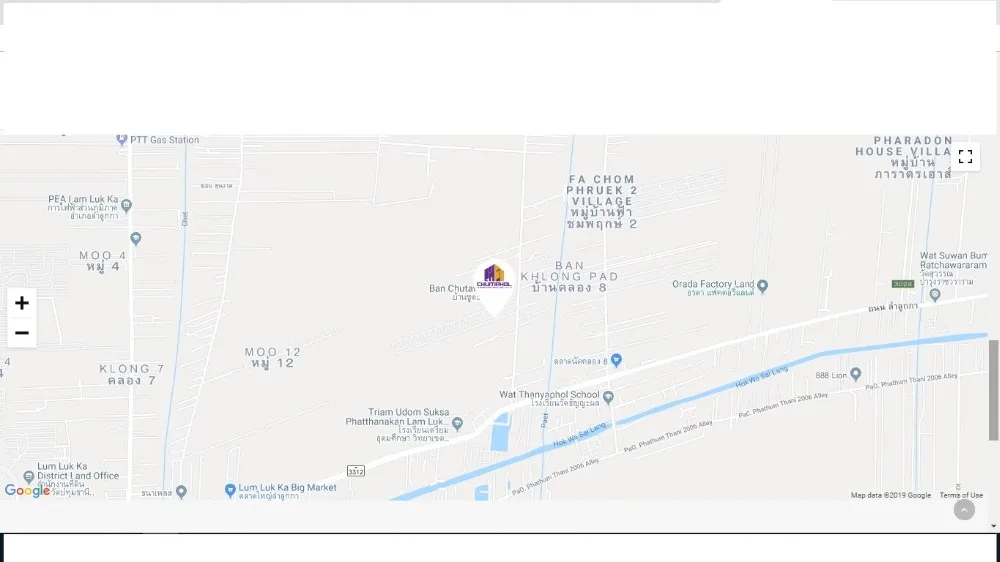Screen dimensions: 1000x562
Task: Select Orada Factory Land place marker
Action: pyautogui.click(x=763, y=287)
